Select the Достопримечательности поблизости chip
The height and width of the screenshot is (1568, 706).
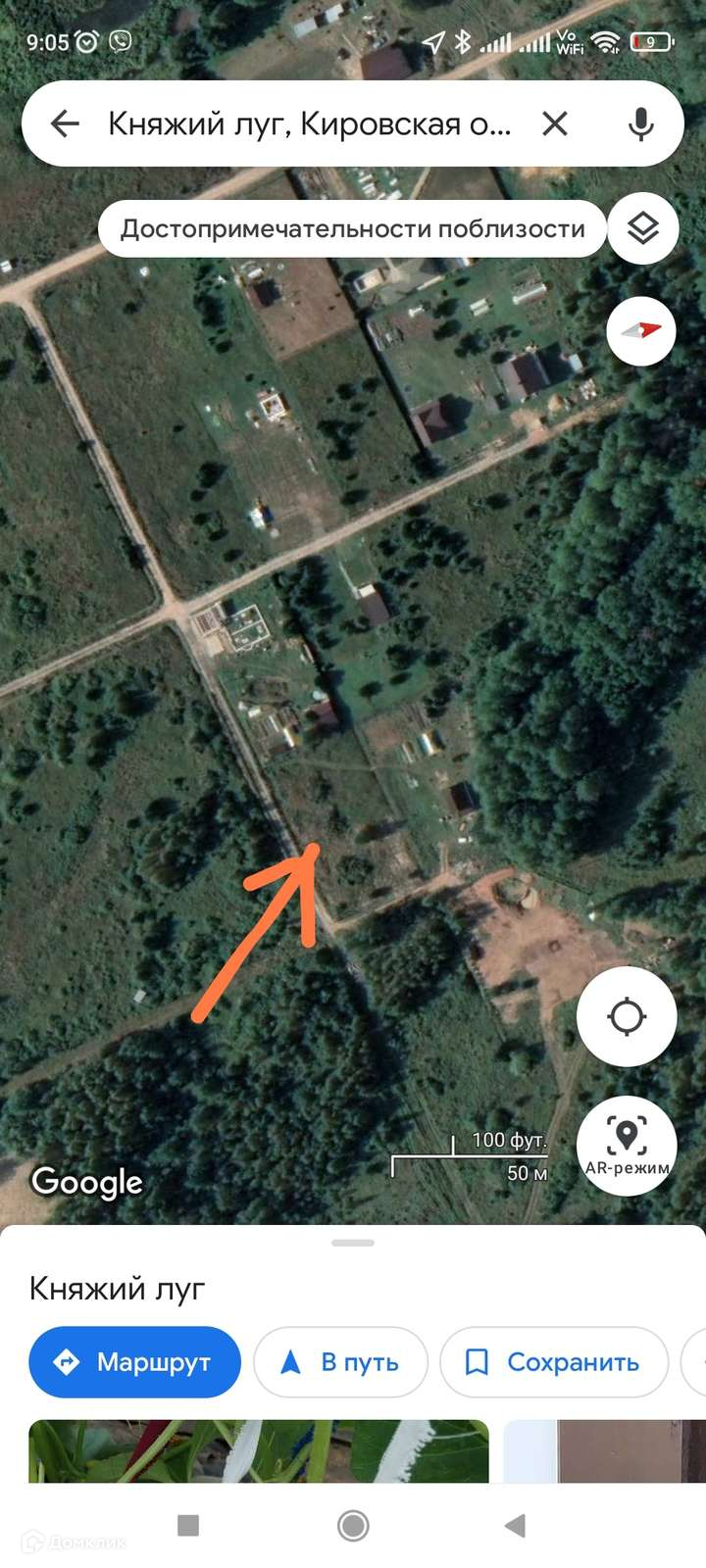pyautogui.click(x=352, y=229)
